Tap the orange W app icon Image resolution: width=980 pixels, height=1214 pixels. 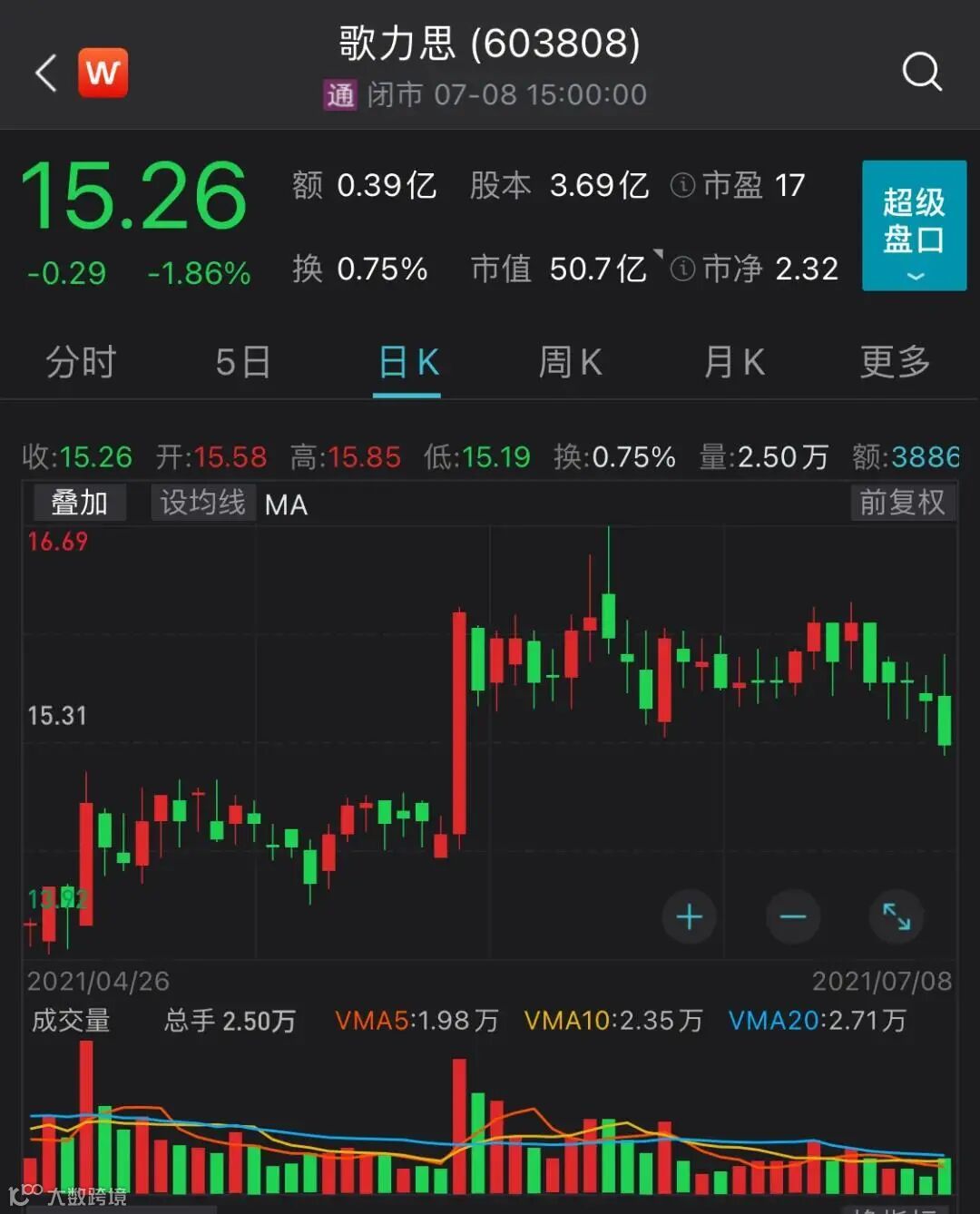[x=103, y=73]
